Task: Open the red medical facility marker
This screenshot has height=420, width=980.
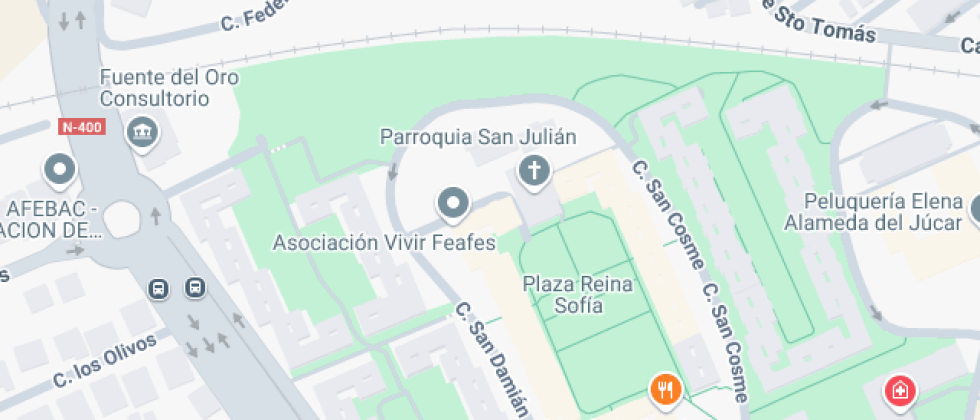Action: click(x=900, y=390)
